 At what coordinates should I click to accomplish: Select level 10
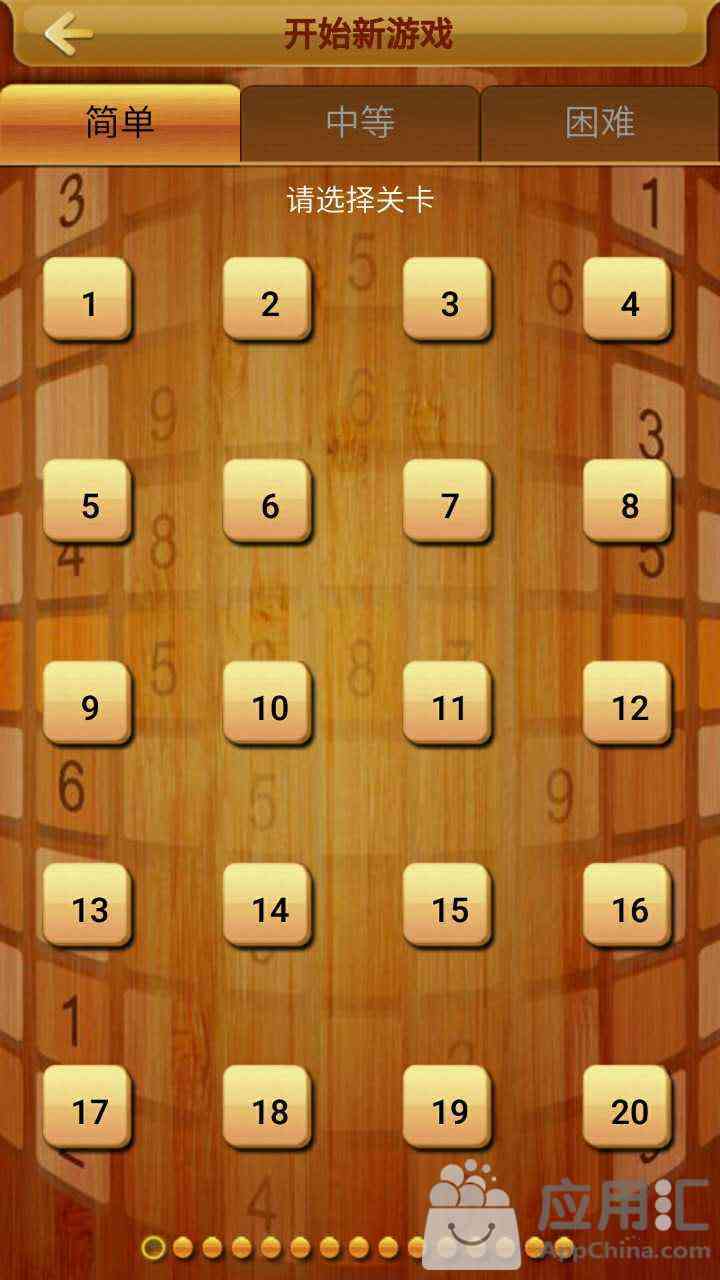point(268,704)
